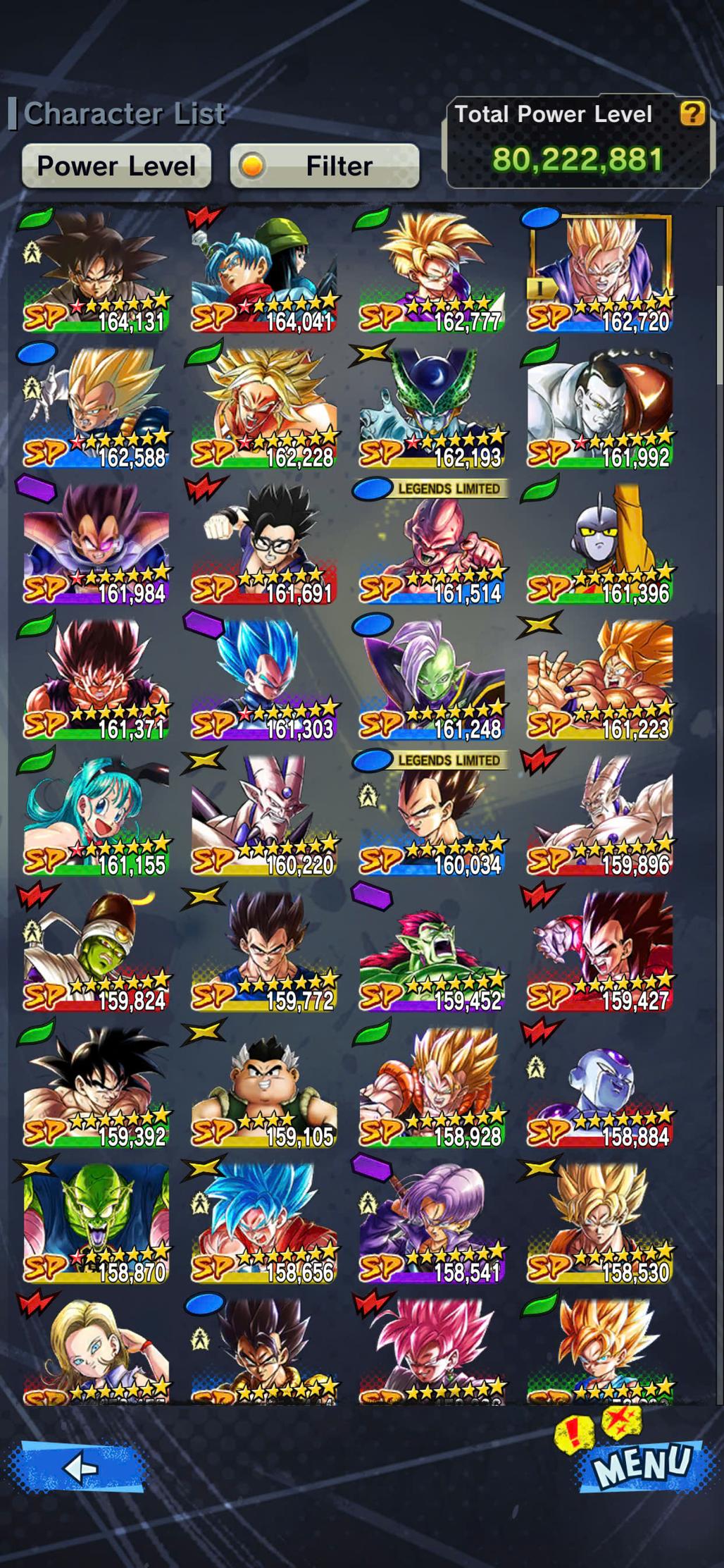Select the character with 164,041 power

(x=264, y=272)
